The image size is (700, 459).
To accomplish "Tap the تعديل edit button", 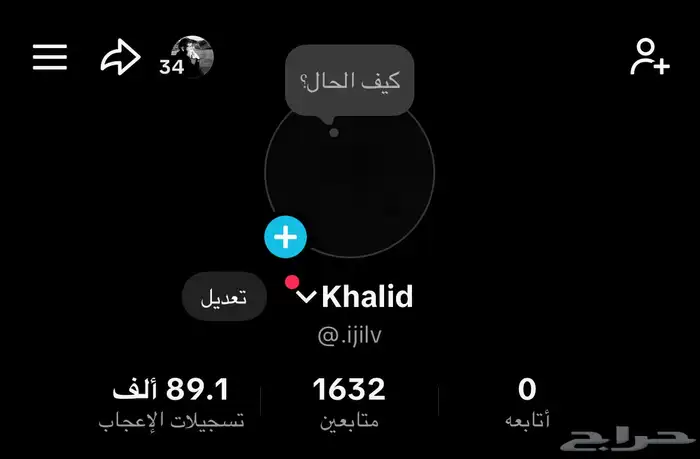I will tap(224, 297).
